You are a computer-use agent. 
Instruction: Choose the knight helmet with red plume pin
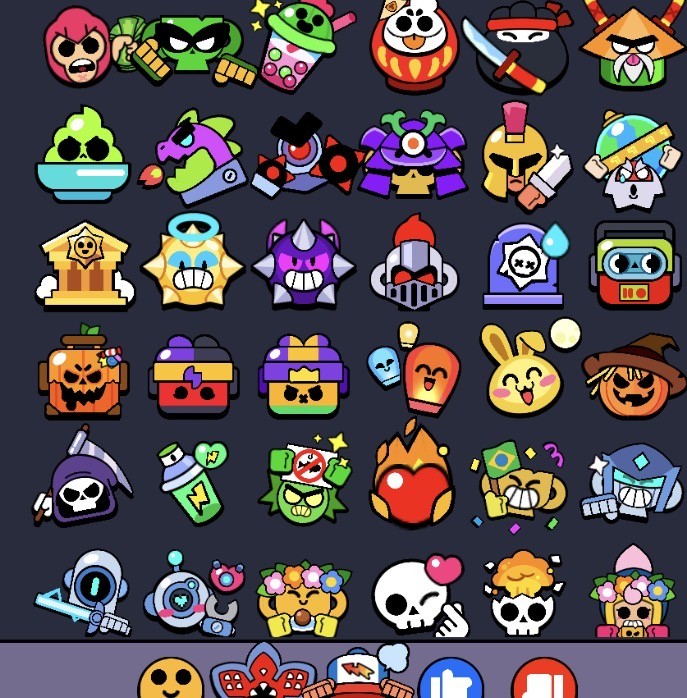coord(413,265)
